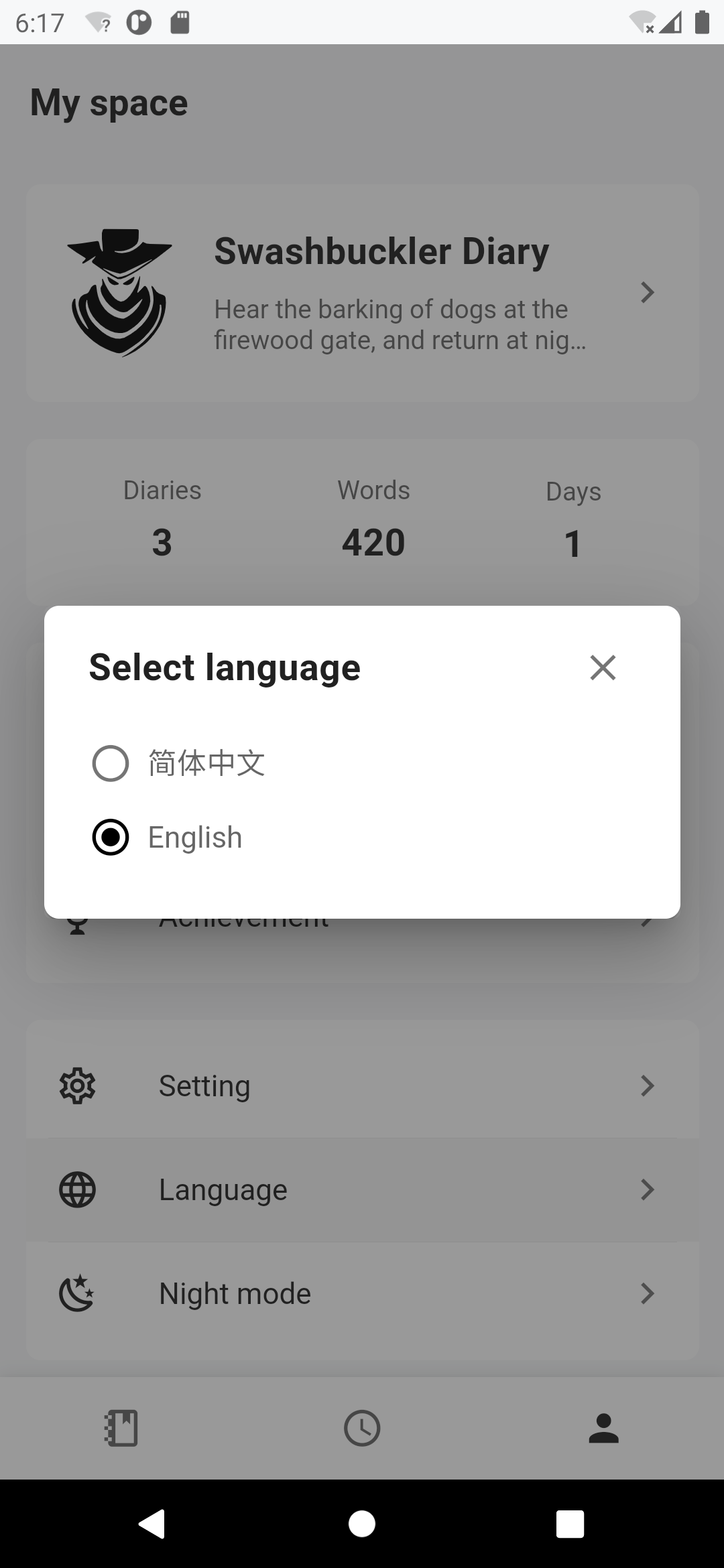
Task: Click the Setting gear icon
Action: click(76, 1086)
